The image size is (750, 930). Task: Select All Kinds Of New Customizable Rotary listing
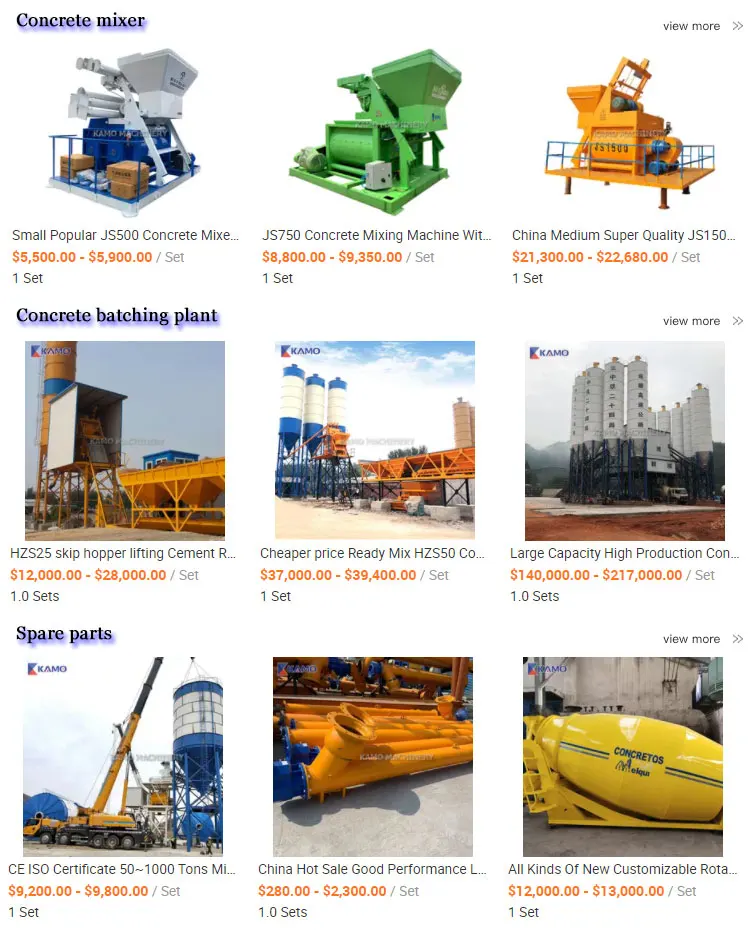(622, 869)
